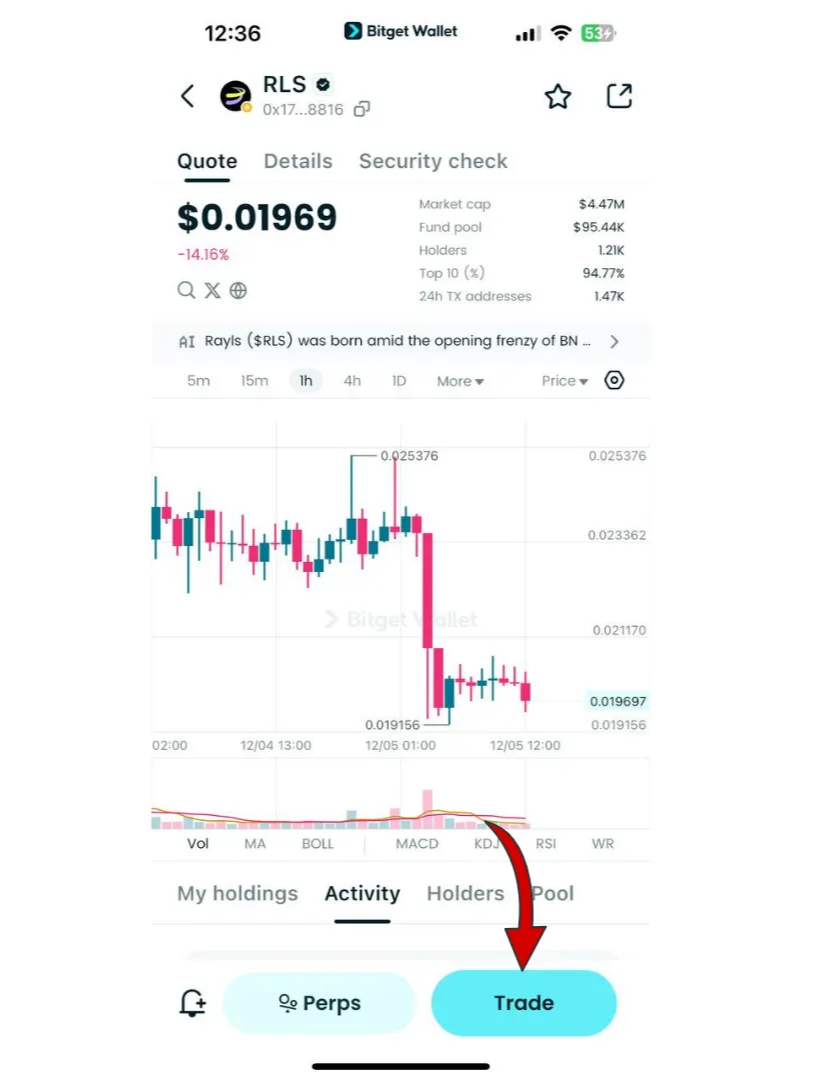814x1080 pixels.
Task: Open the Security check tab
Action: 433,161
